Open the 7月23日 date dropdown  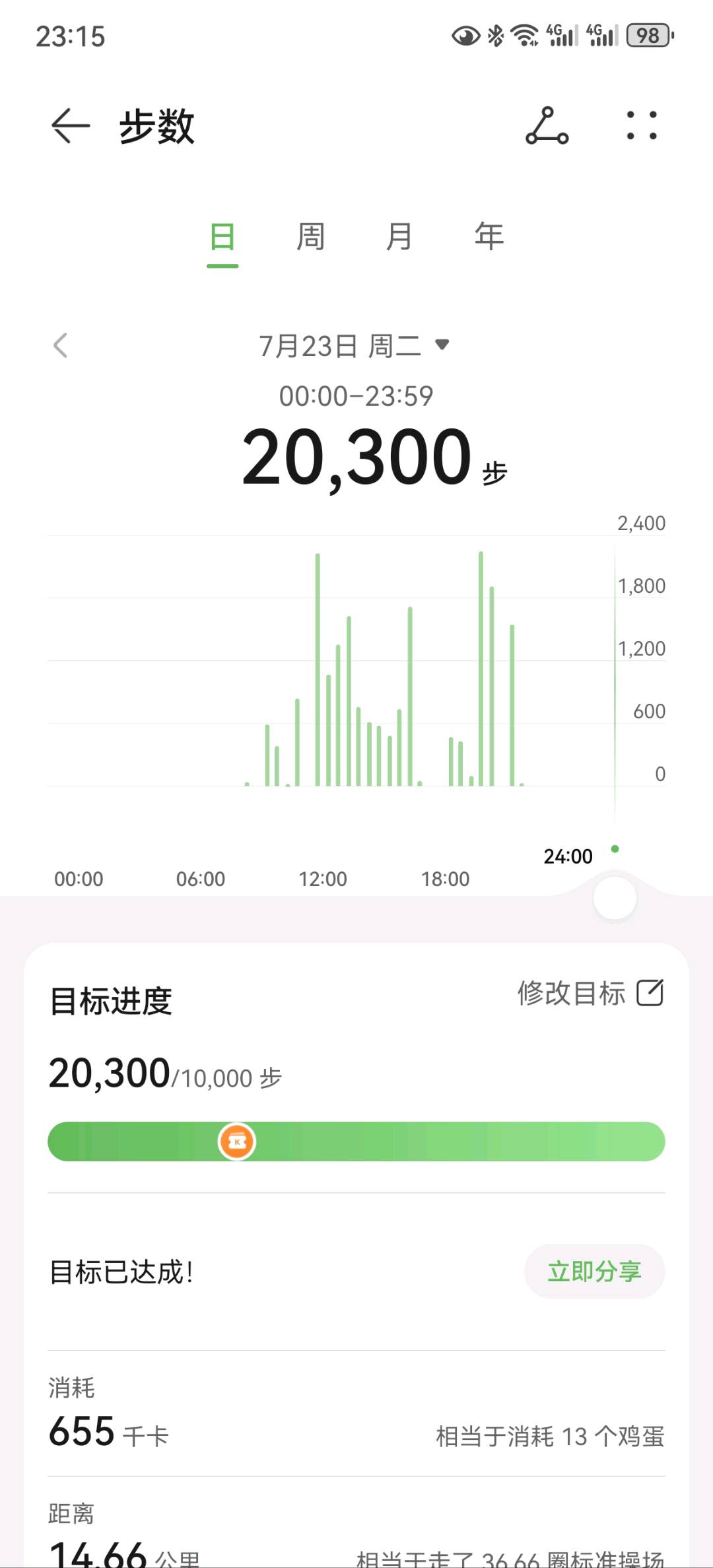coord(355,345)
